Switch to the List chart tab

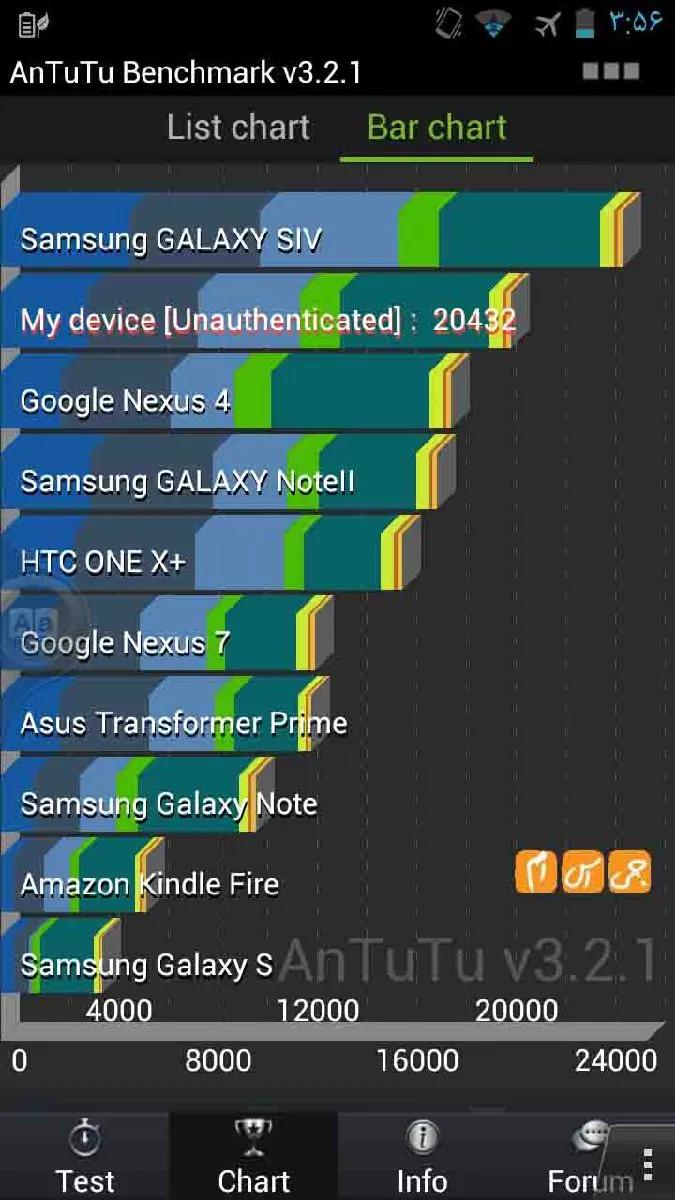coord(238,128)
